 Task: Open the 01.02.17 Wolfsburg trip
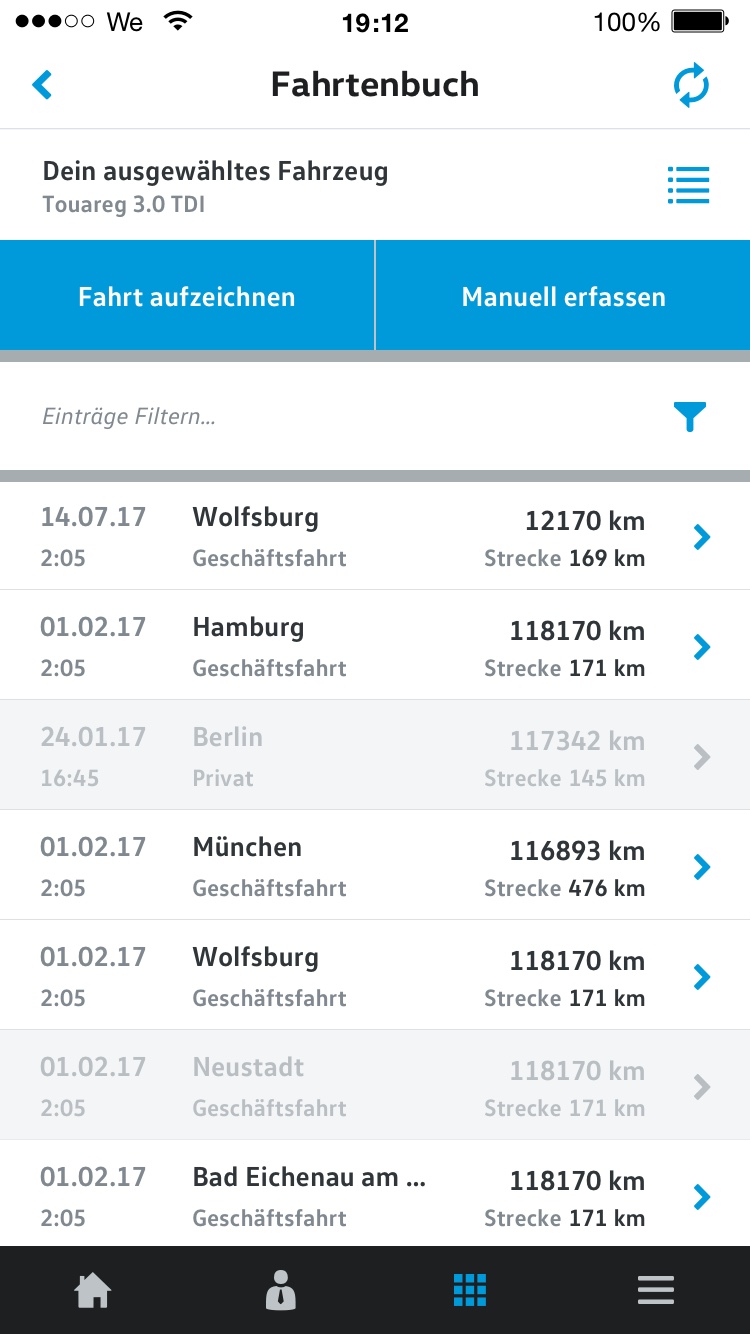click(x=375, y=975)
